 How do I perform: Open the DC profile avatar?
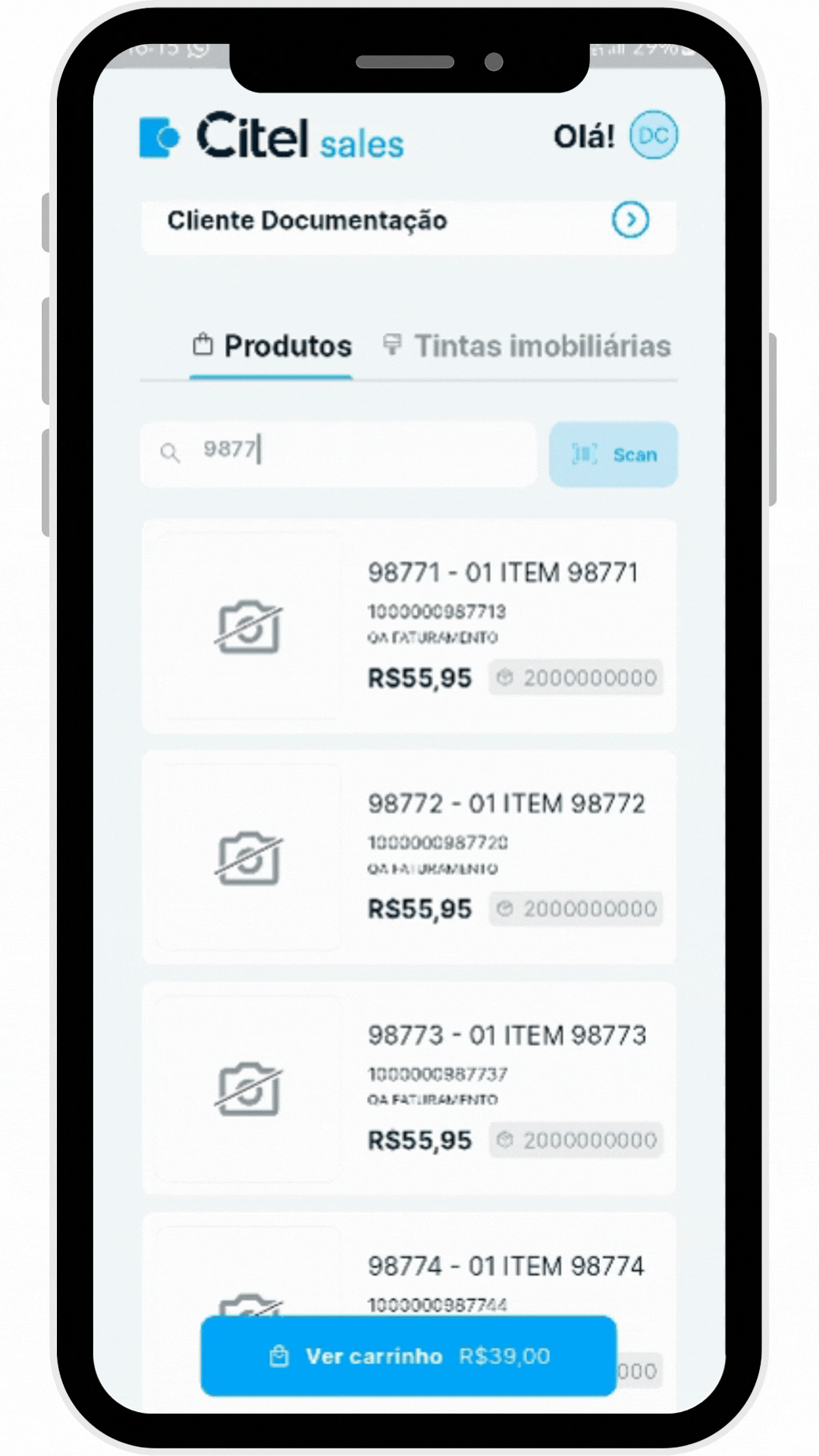pos(654,136)
